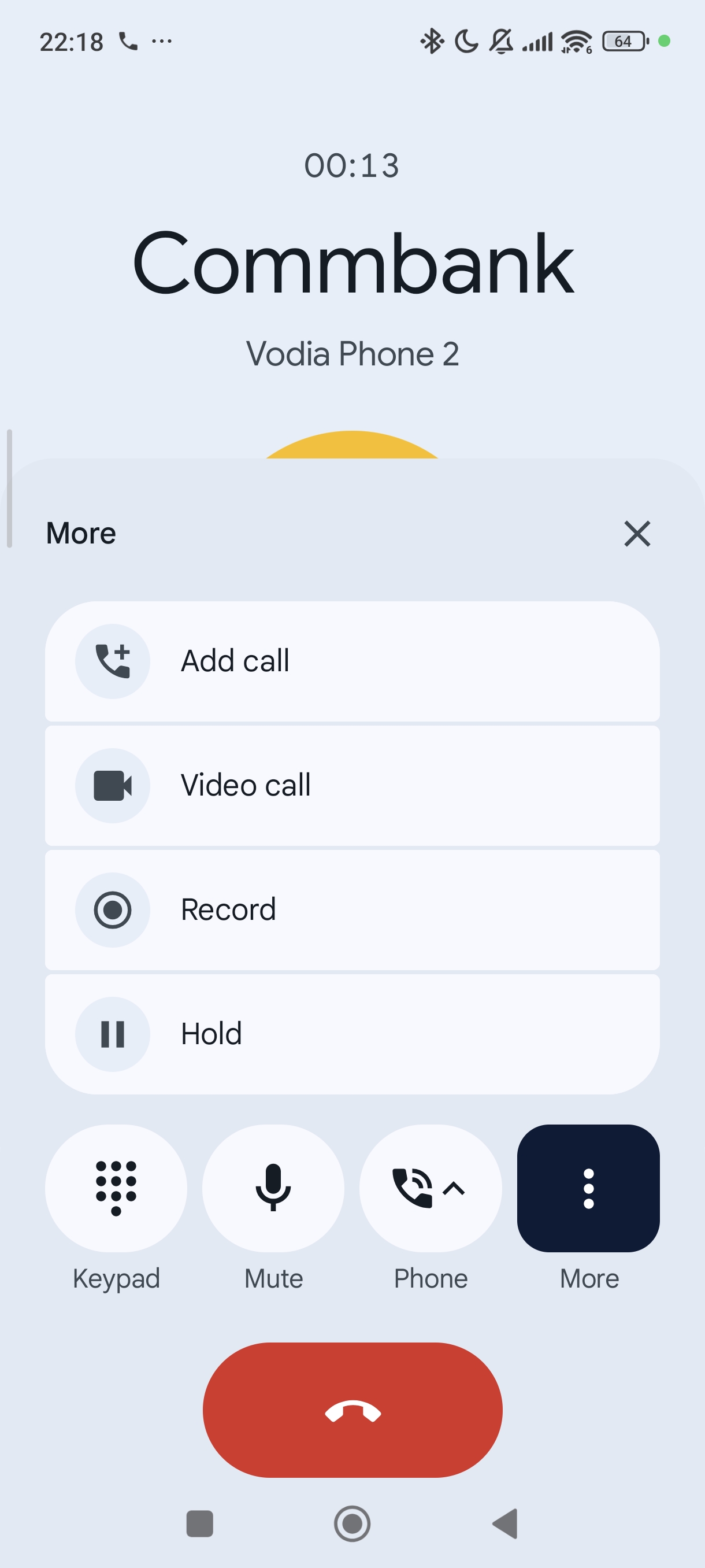Put the Commbank call on hold
The height and width of the screenshot is (1568, 705).
click(352, 1034)
